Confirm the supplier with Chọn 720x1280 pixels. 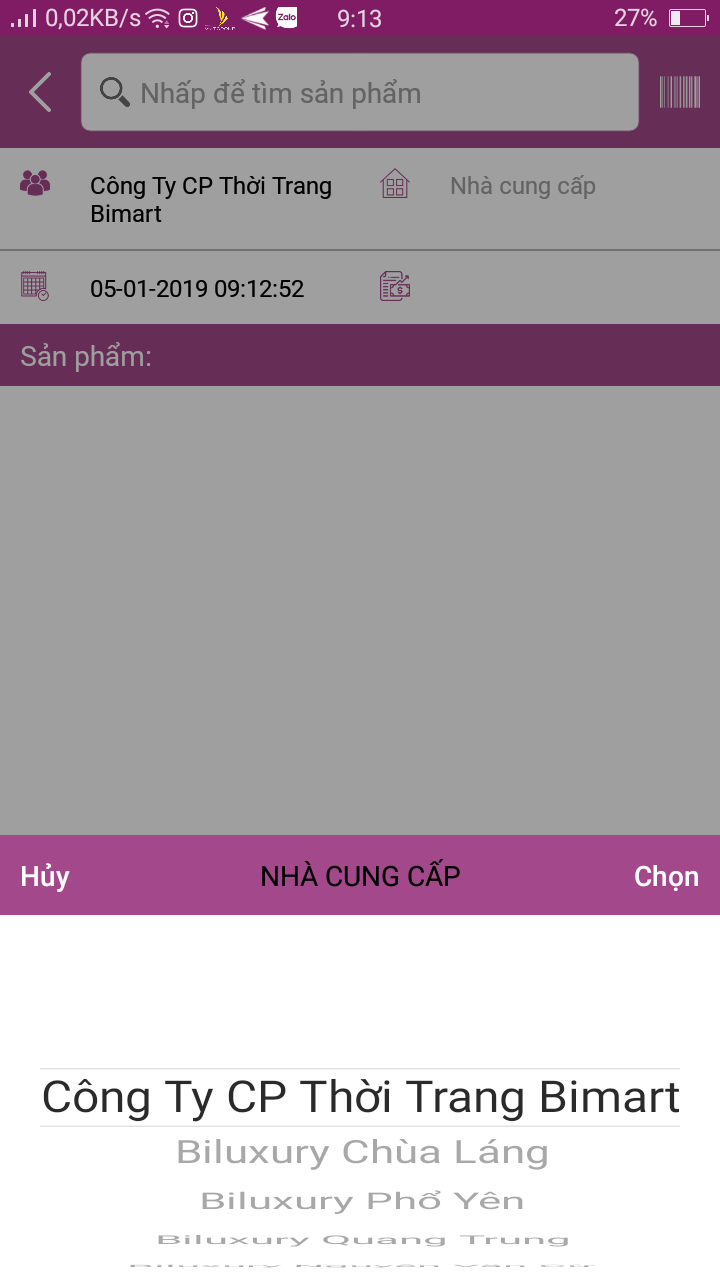coord(666,876)
